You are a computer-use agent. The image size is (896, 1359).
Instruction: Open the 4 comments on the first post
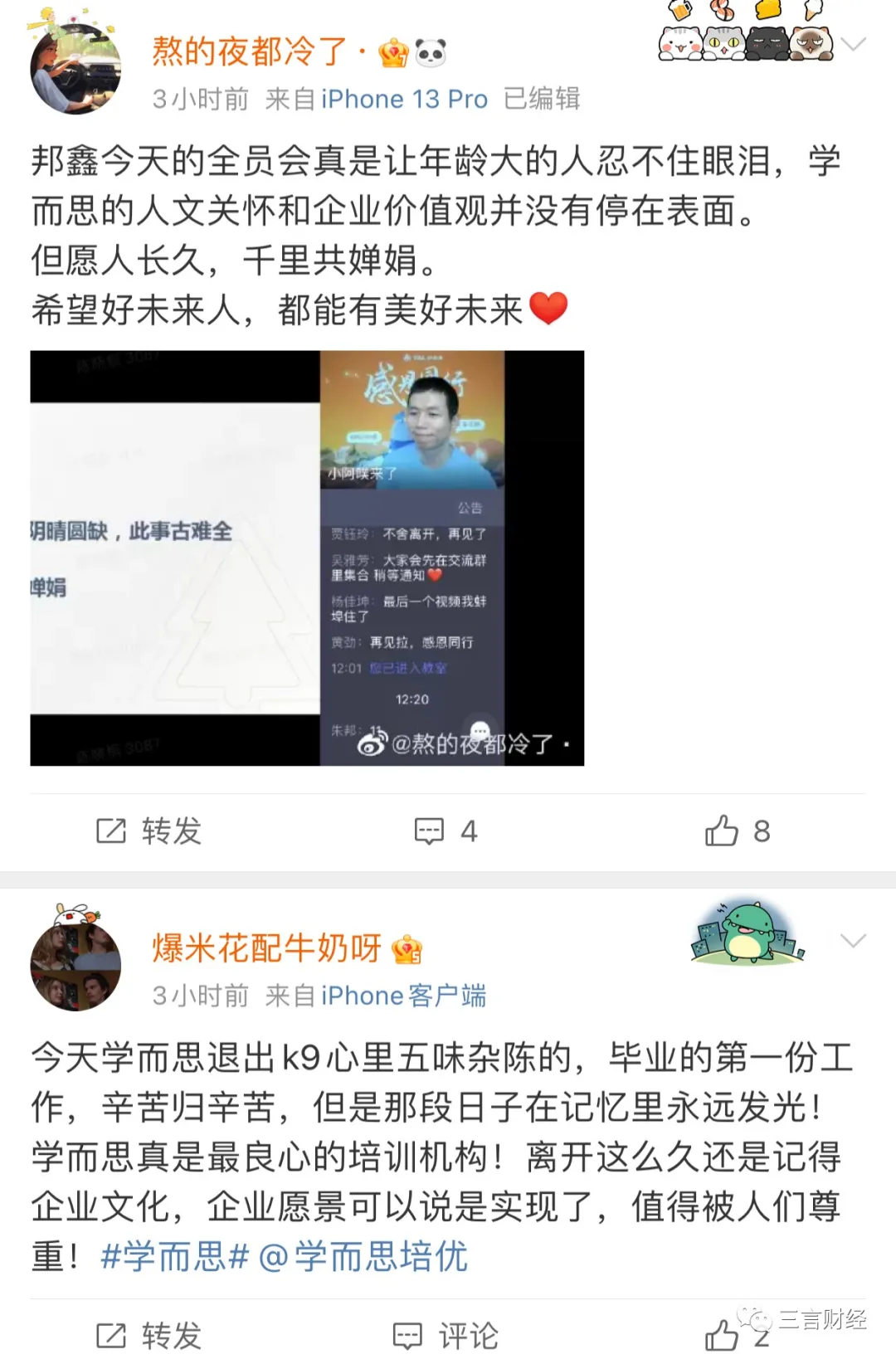[x=446, y=830]
